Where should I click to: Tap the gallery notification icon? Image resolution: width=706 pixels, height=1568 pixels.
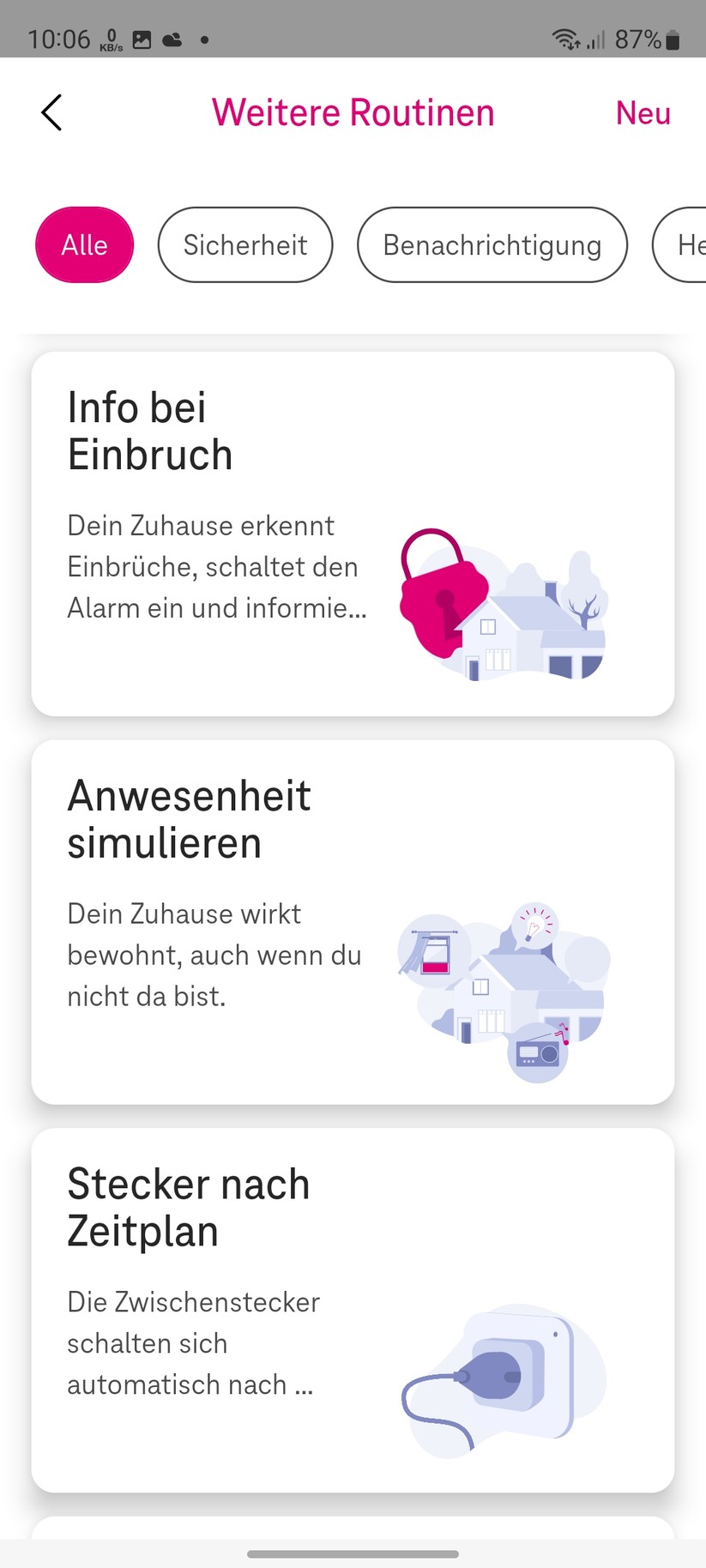pyautogui.click(x=142, y=38)
